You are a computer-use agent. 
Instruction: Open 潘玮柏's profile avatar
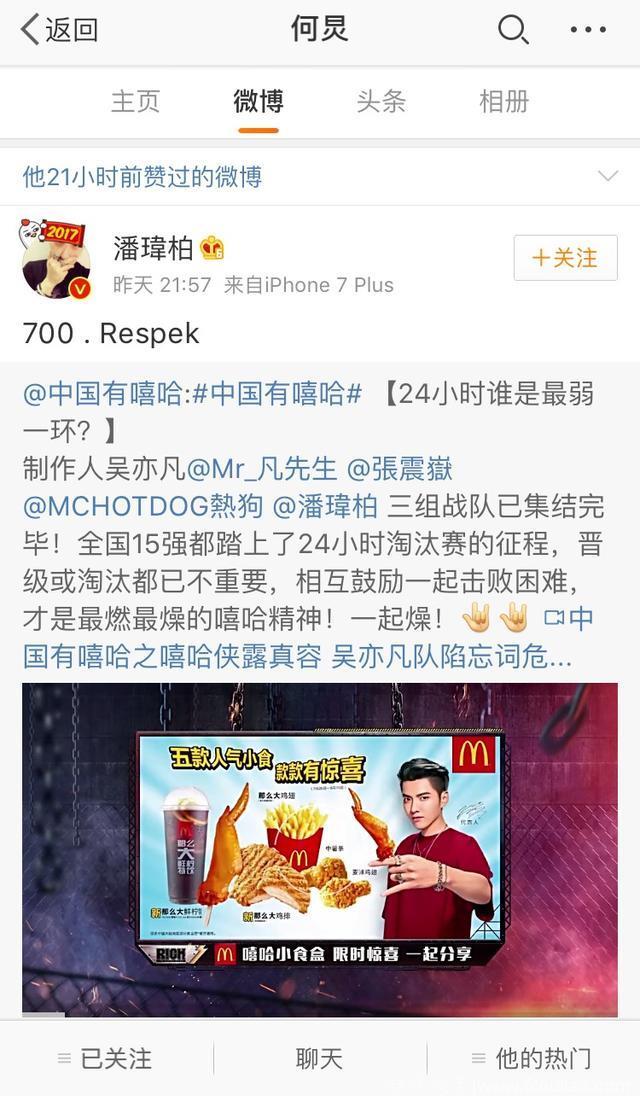[x=56, y=259]
